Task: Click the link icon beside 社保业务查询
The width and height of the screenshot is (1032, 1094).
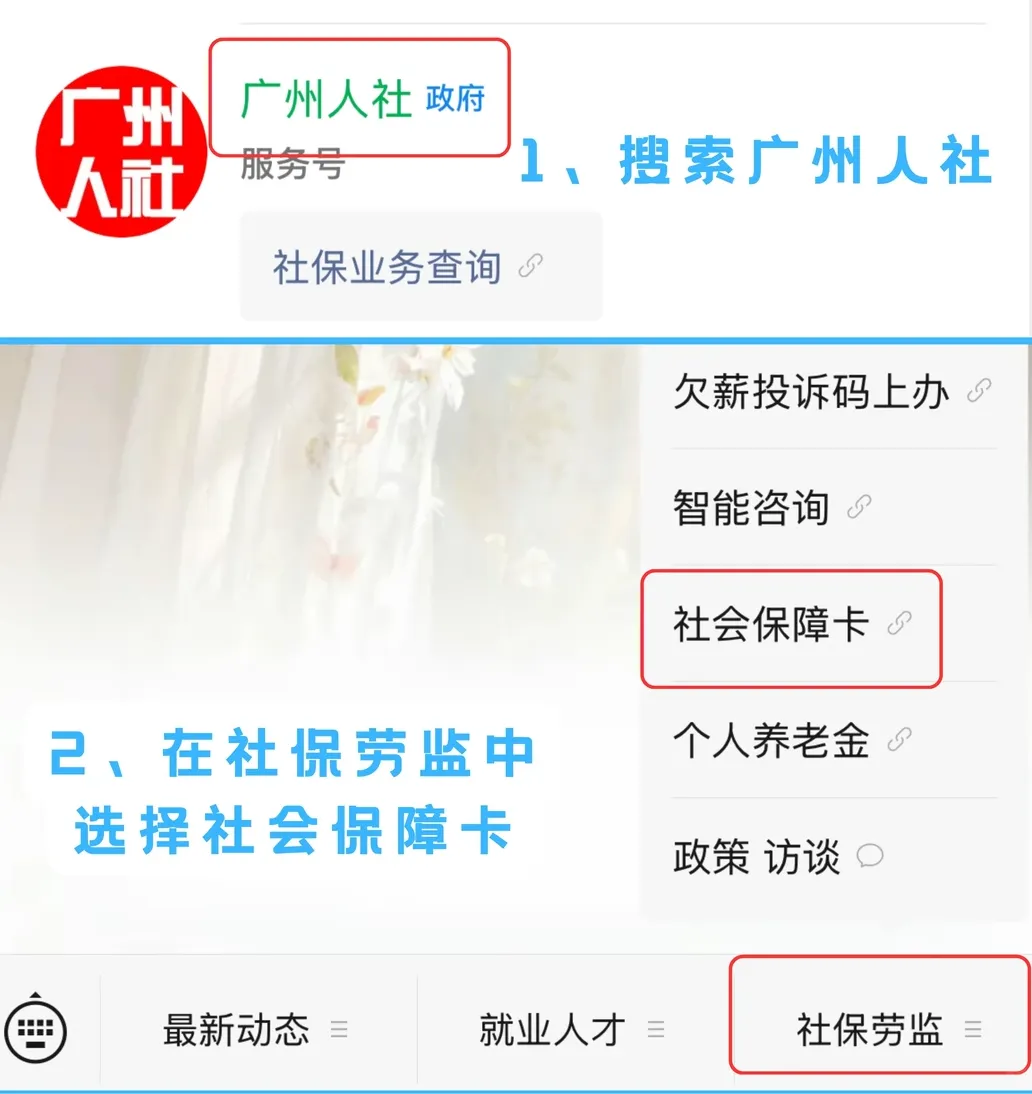Action: point(532,264)
